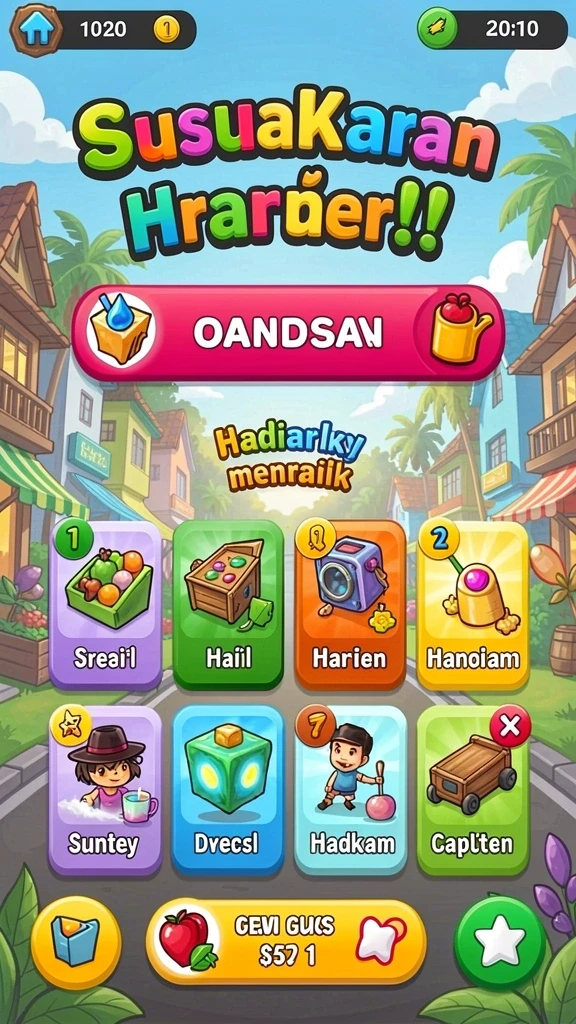Choose the Suntey character card

pyautogui.click(x=105, y=790)
